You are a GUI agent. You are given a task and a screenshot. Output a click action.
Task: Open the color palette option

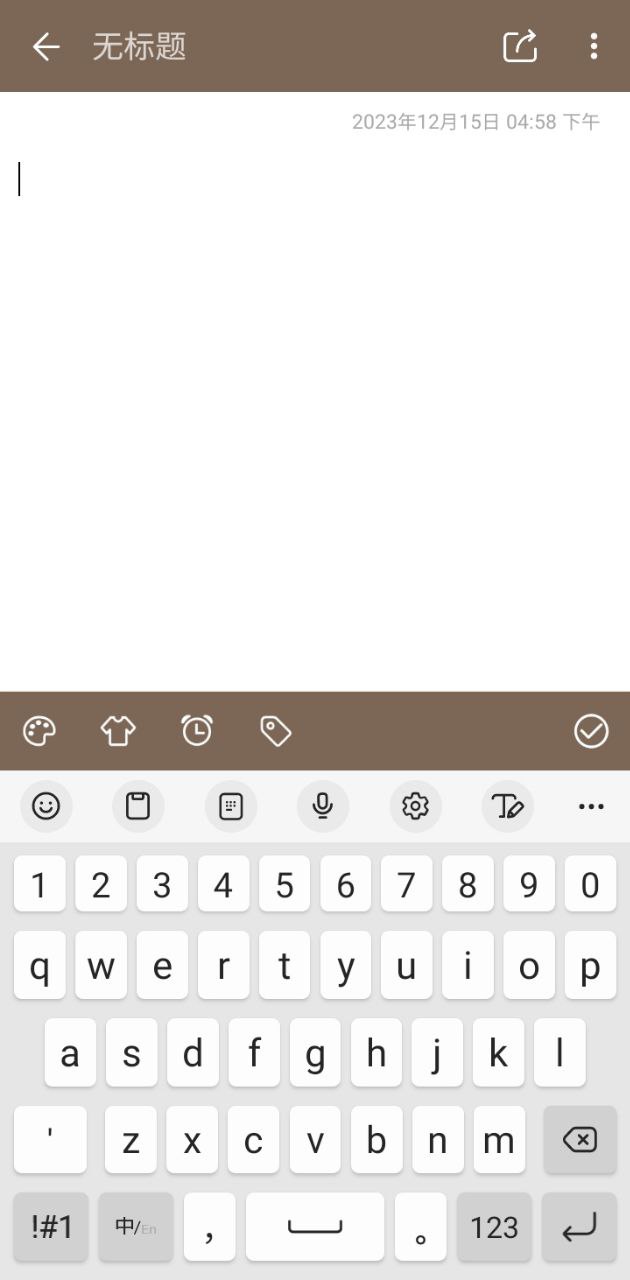coord(40,731)
